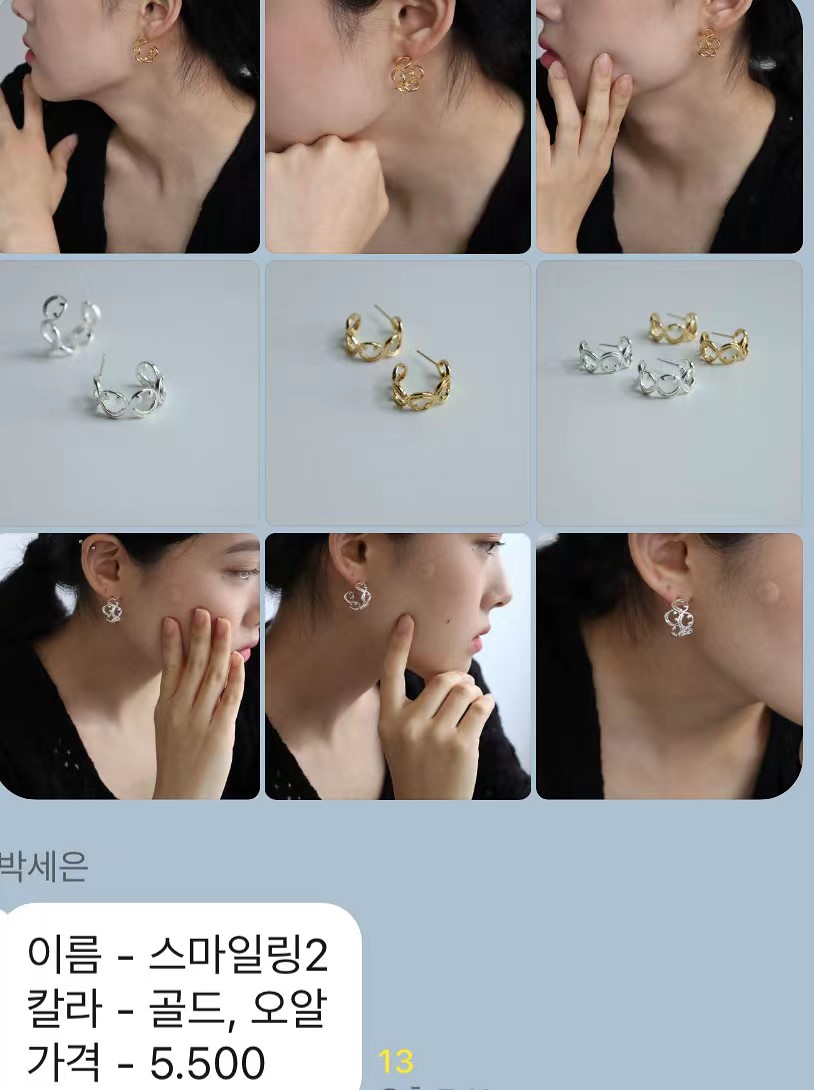The width and height of the screenshot is (814, 1090).
Task: View photo showing silver and gold pairs together
Action: [669, 393]
